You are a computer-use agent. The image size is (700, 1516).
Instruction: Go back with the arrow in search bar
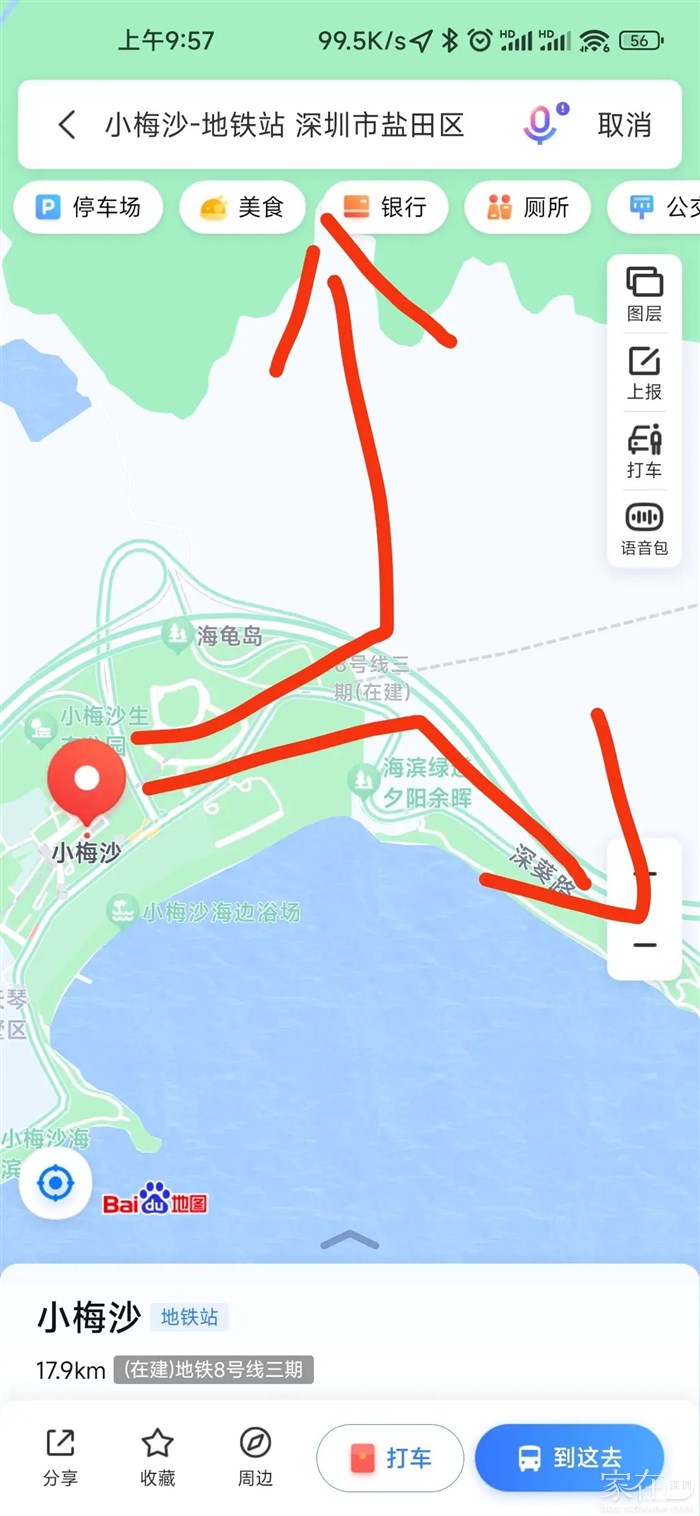coord(67,125)
